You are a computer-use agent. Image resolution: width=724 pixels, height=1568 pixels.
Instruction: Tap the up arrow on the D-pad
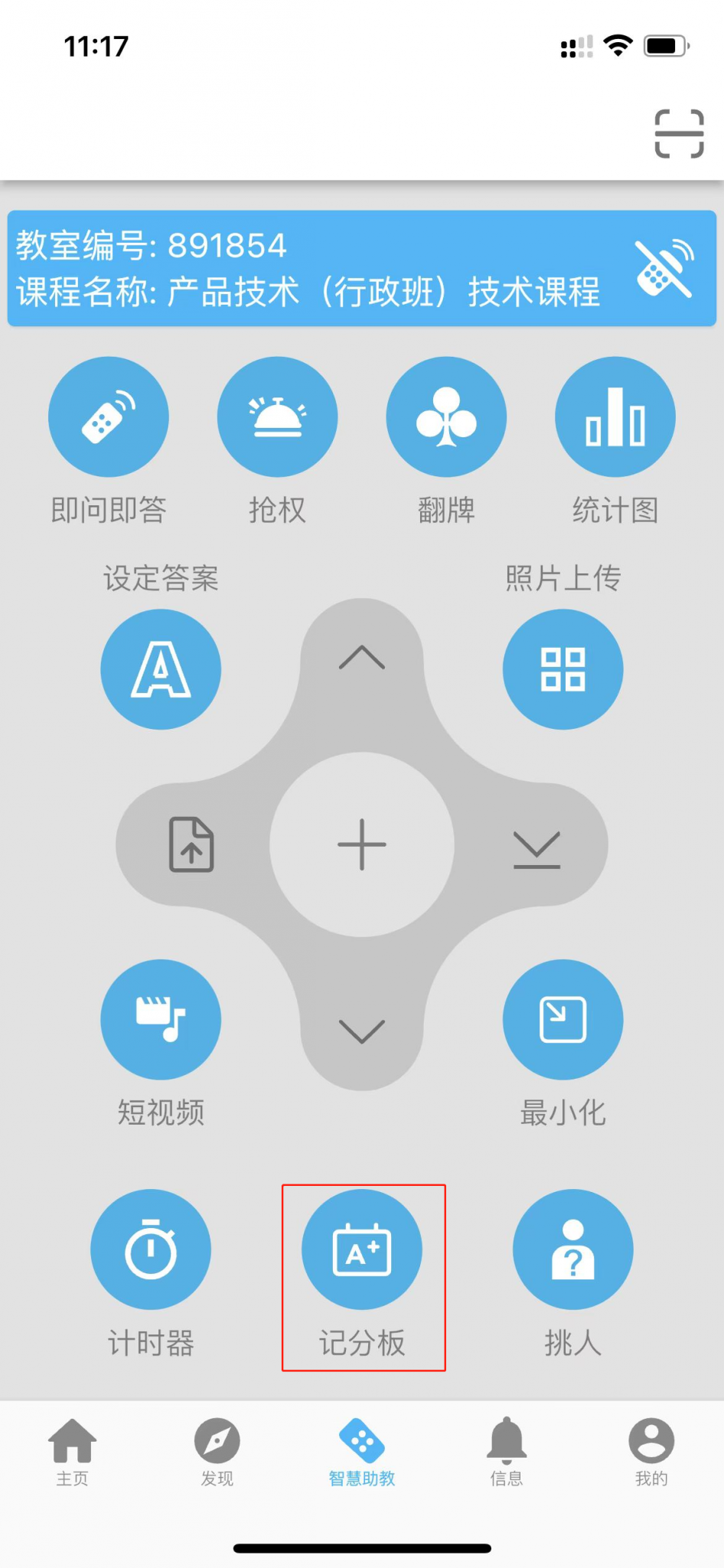pyautogui.click(x=362, y=658)
